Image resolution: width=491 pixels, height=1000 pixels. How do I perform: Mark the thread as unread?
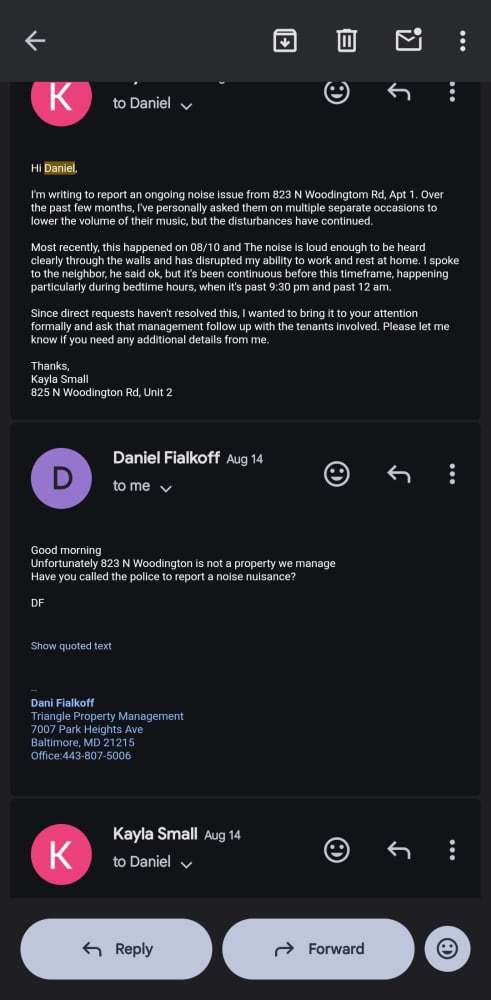tap(409, 40)
